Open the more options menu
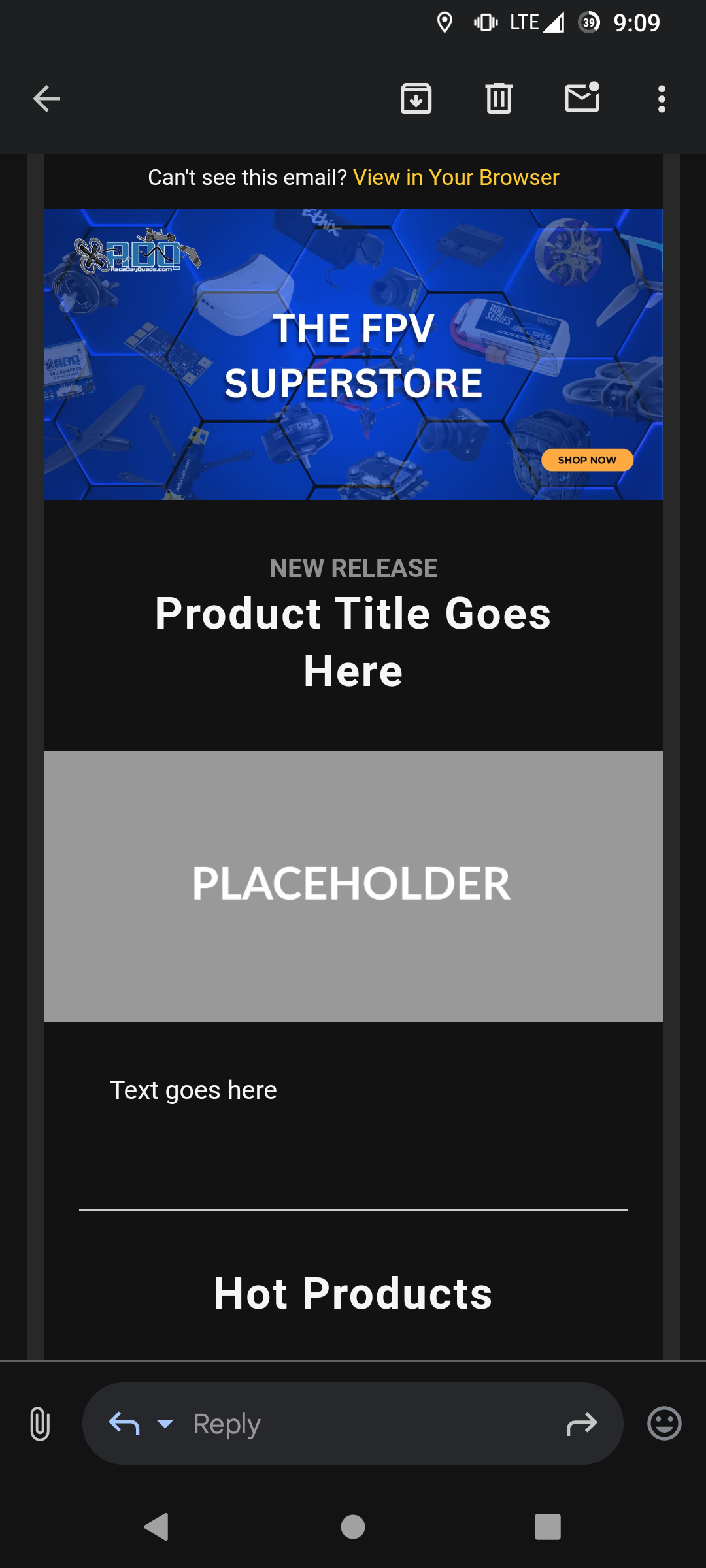 coord(662,99)
